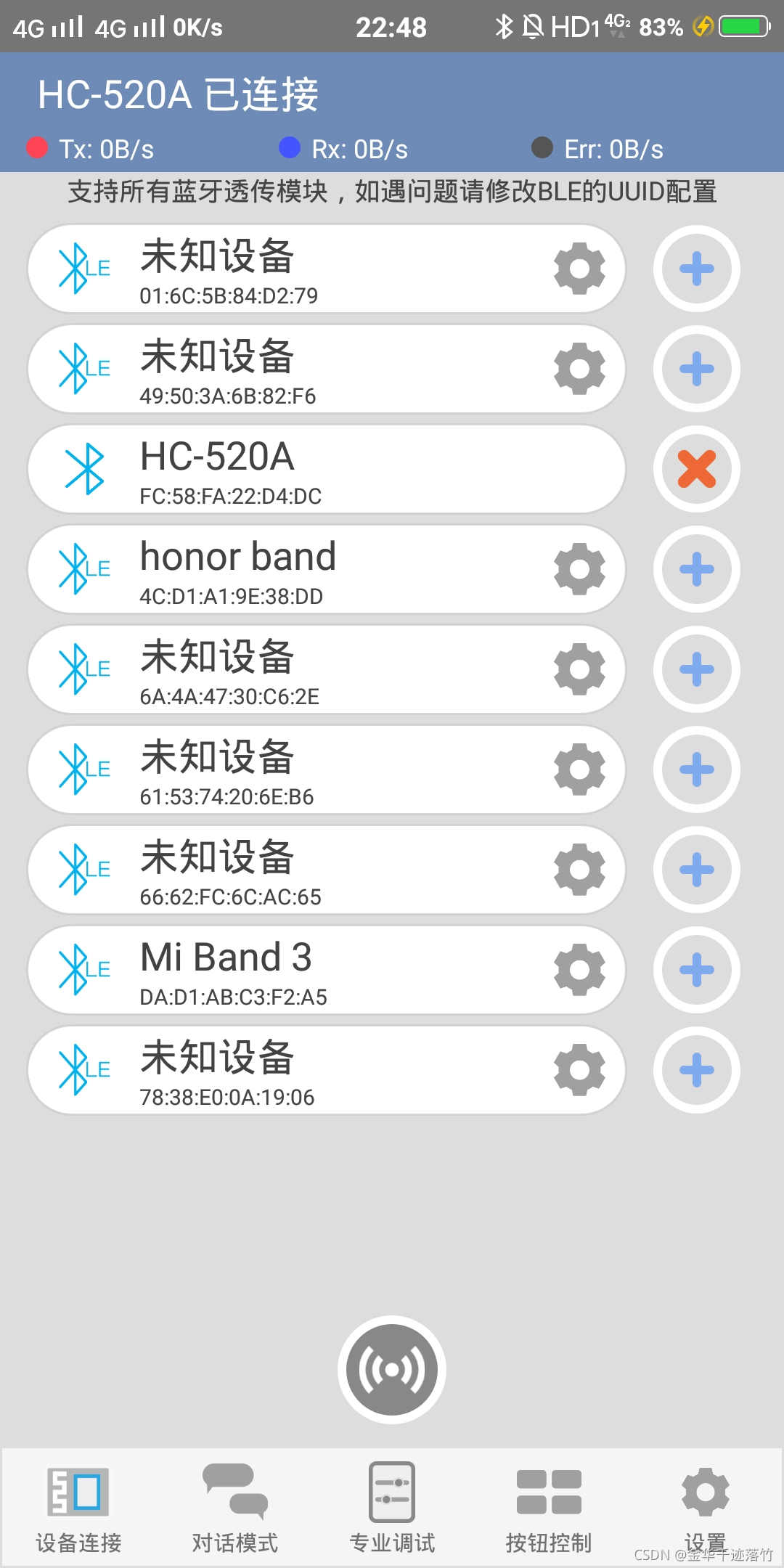Open gear for device 49:50:3A:6B:82:F6
This screenshot has width=784, height=1568.
tap(579, 369)
